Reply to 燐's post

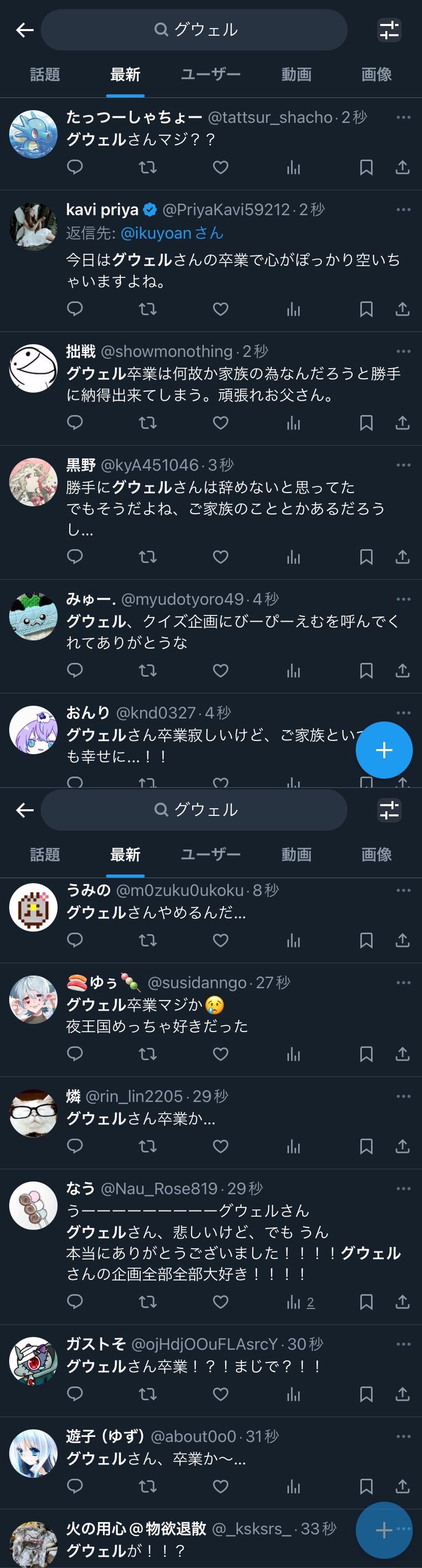[75, 1147]
